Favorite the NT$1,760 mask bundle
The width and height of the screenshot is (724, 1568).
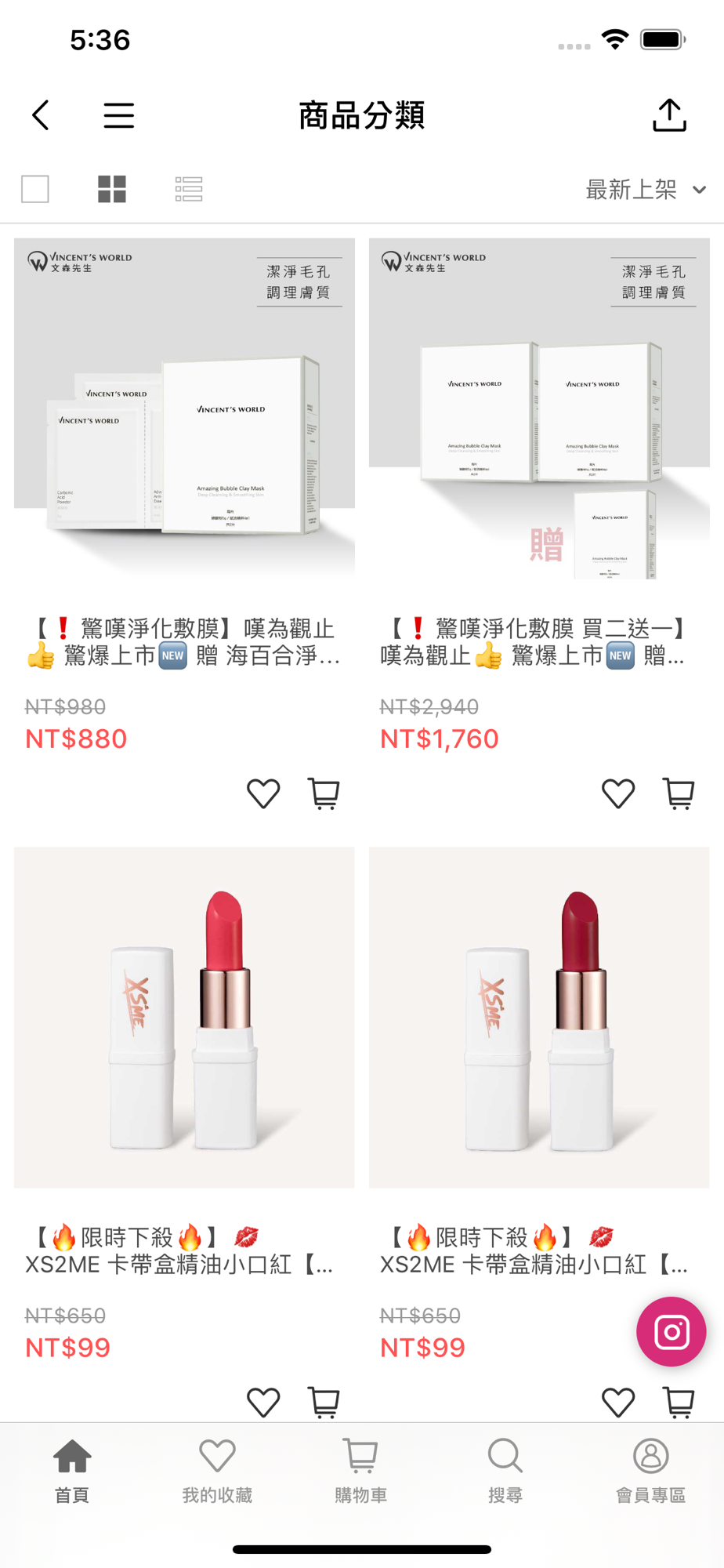tap(618, 793)
